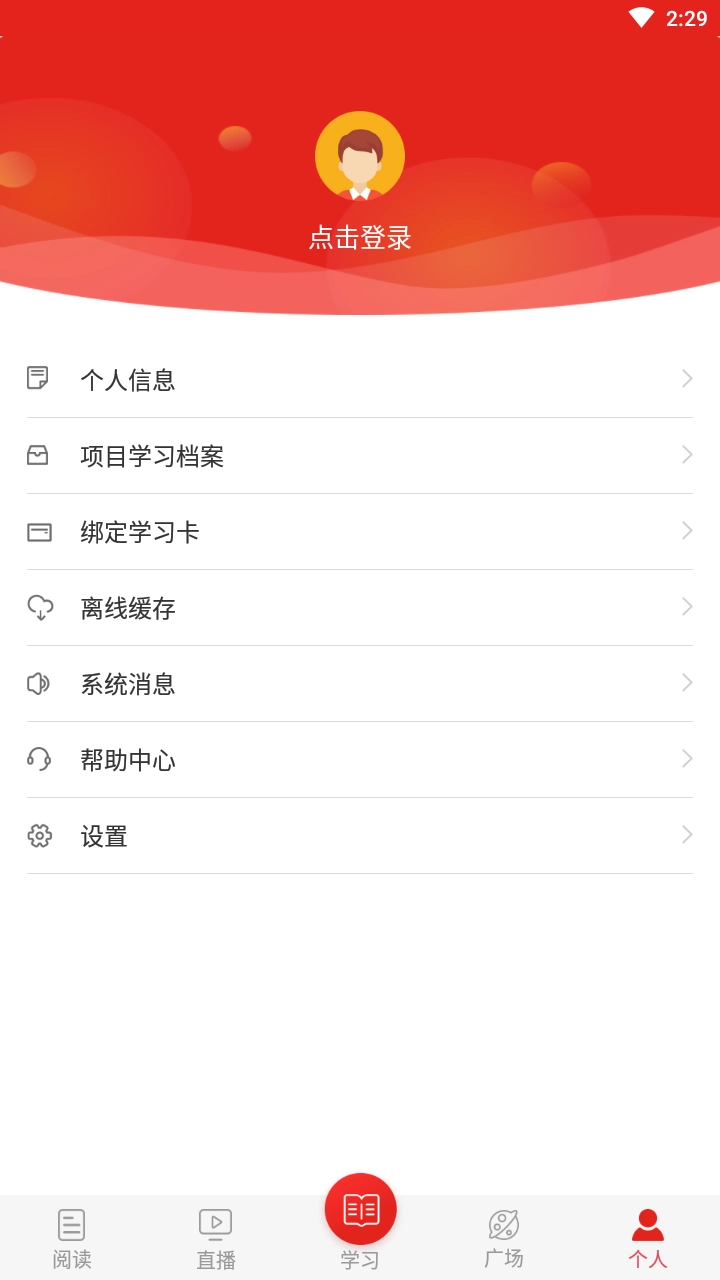This screenshot has height=1280, width=720.
Task: Expand 个人信息 using its right chevron
Action: point(687,378)
